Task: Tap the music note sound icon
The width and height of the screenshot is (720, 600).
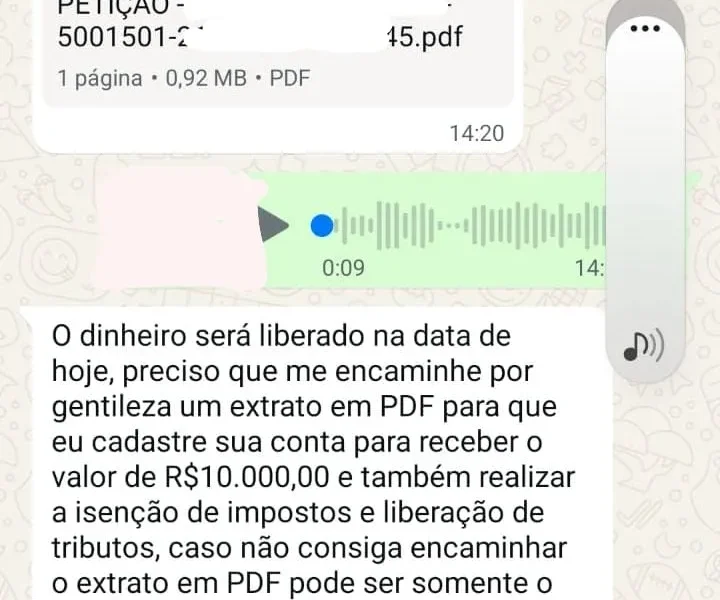Action: pos(644,345)
